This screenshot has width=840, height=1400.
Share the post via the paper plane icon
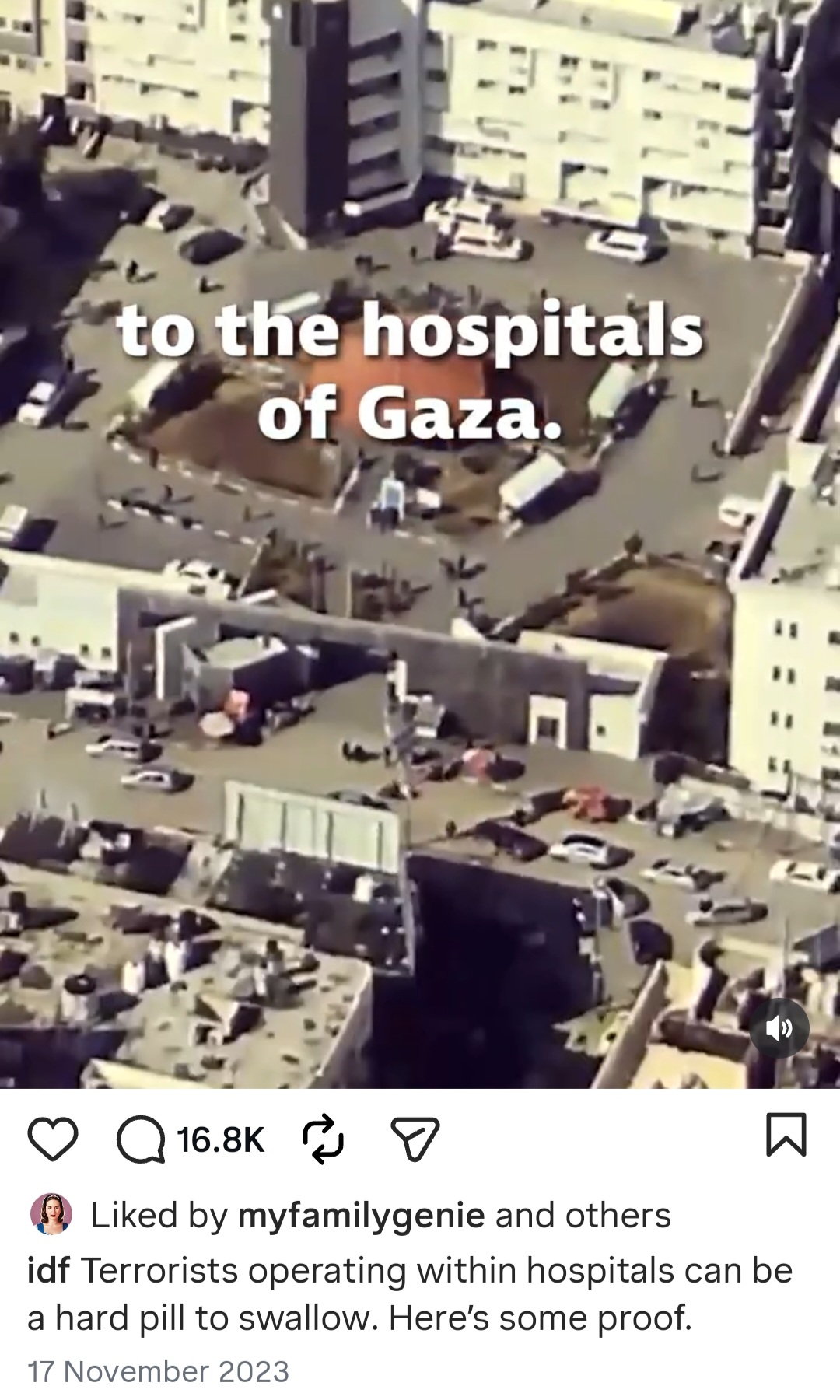pyautogui.click(x=415, y=1139)
